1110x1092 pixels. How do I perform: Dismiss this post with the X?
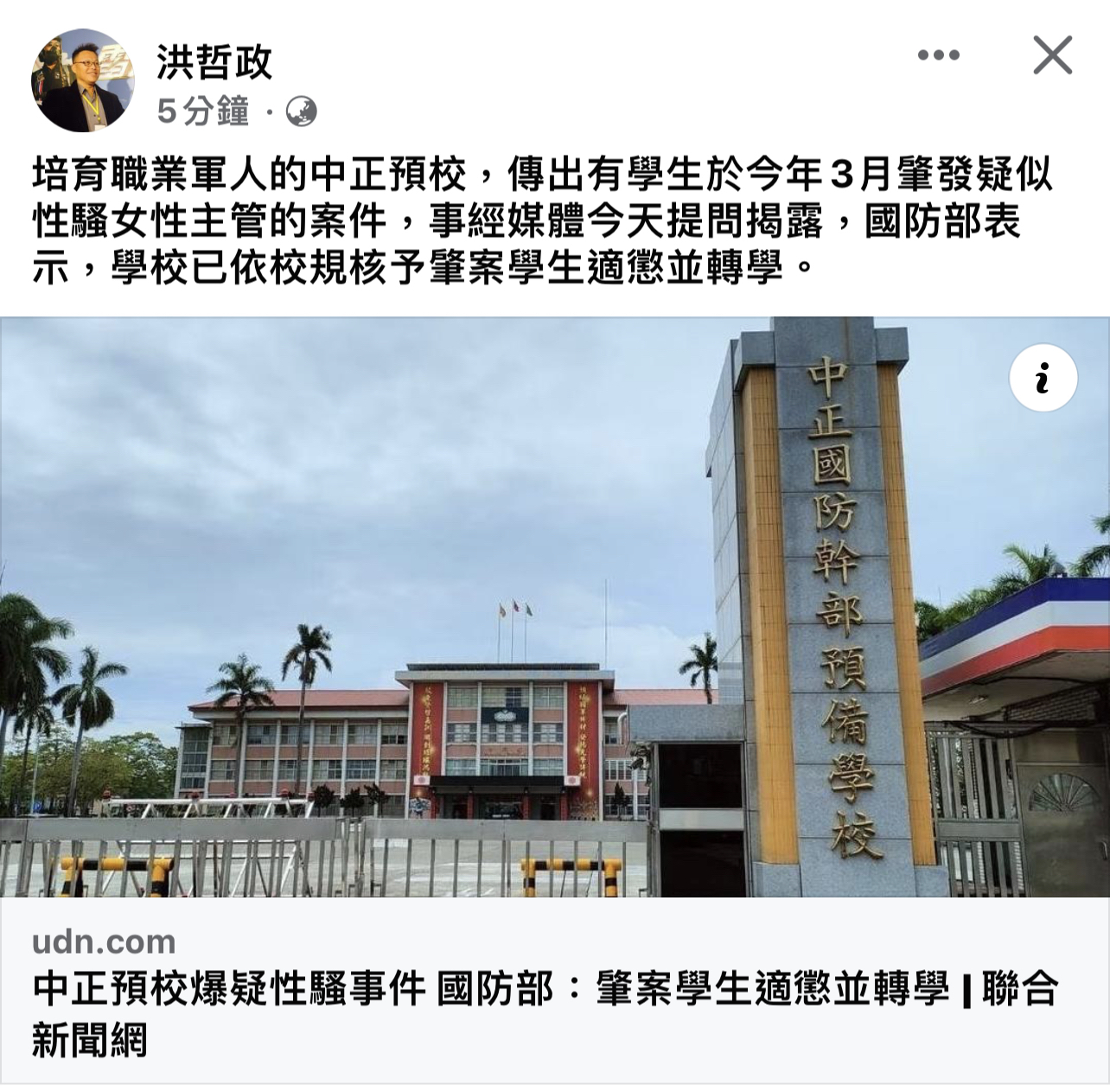[x=1052, y=55]
